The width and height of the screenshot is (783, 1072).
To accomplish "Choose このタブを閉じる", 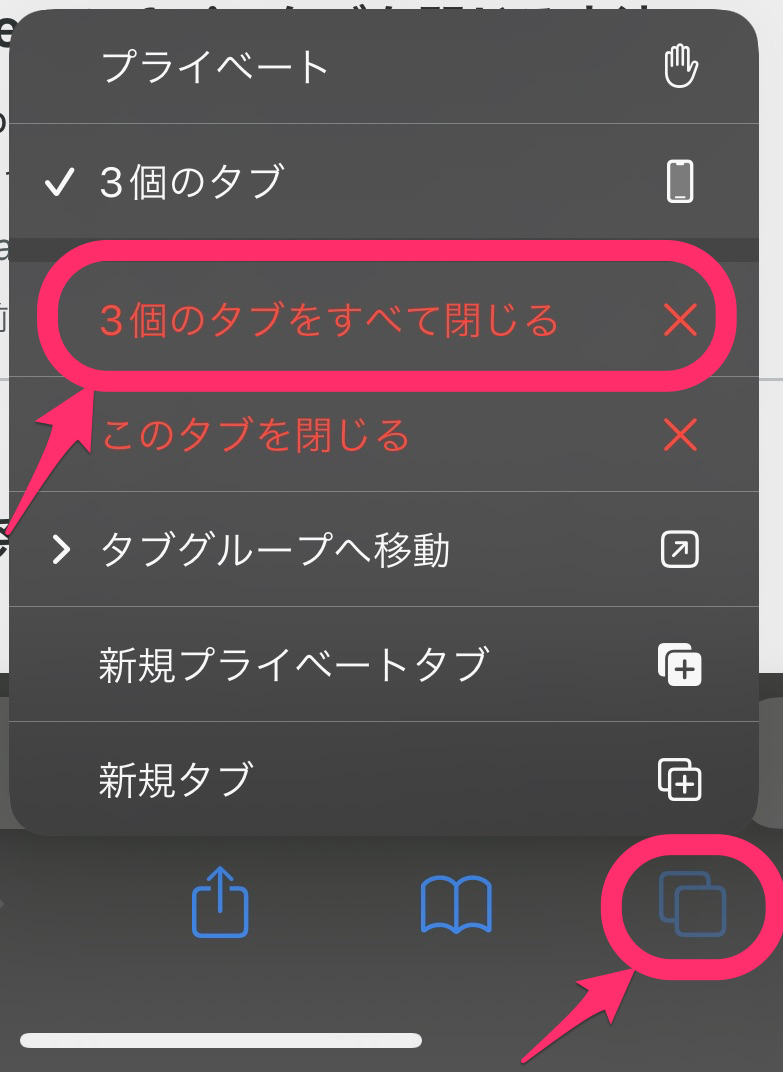I will coord(384,434).
